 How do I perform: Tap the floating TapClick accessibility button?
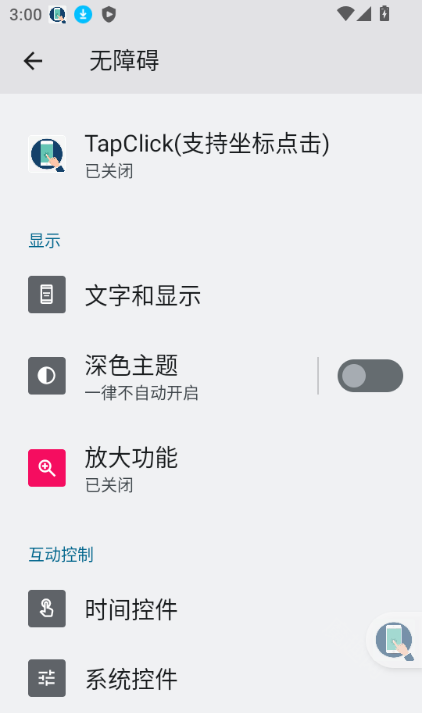pyautogui.click(x=394, y=640)
